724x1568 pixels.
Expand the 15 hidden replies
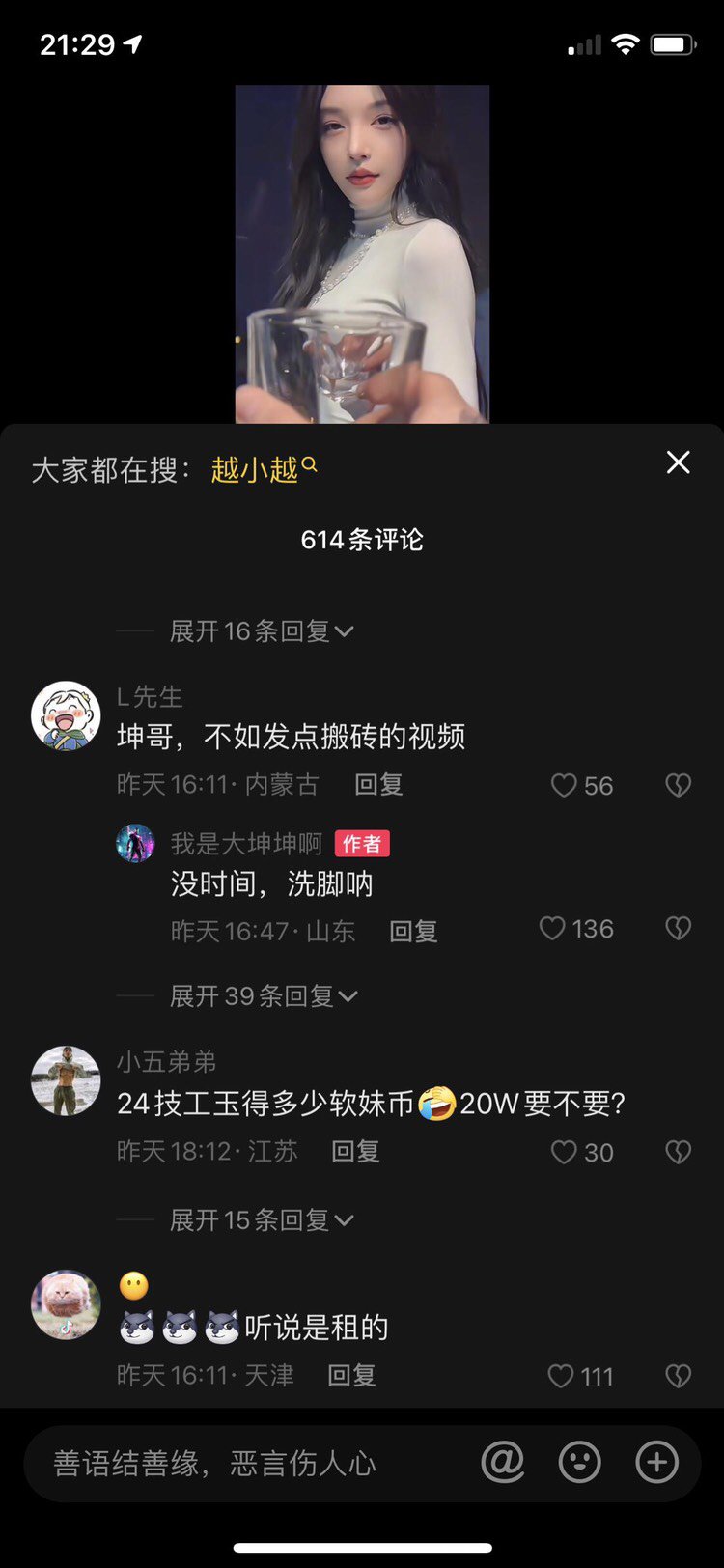[262, 1220]
